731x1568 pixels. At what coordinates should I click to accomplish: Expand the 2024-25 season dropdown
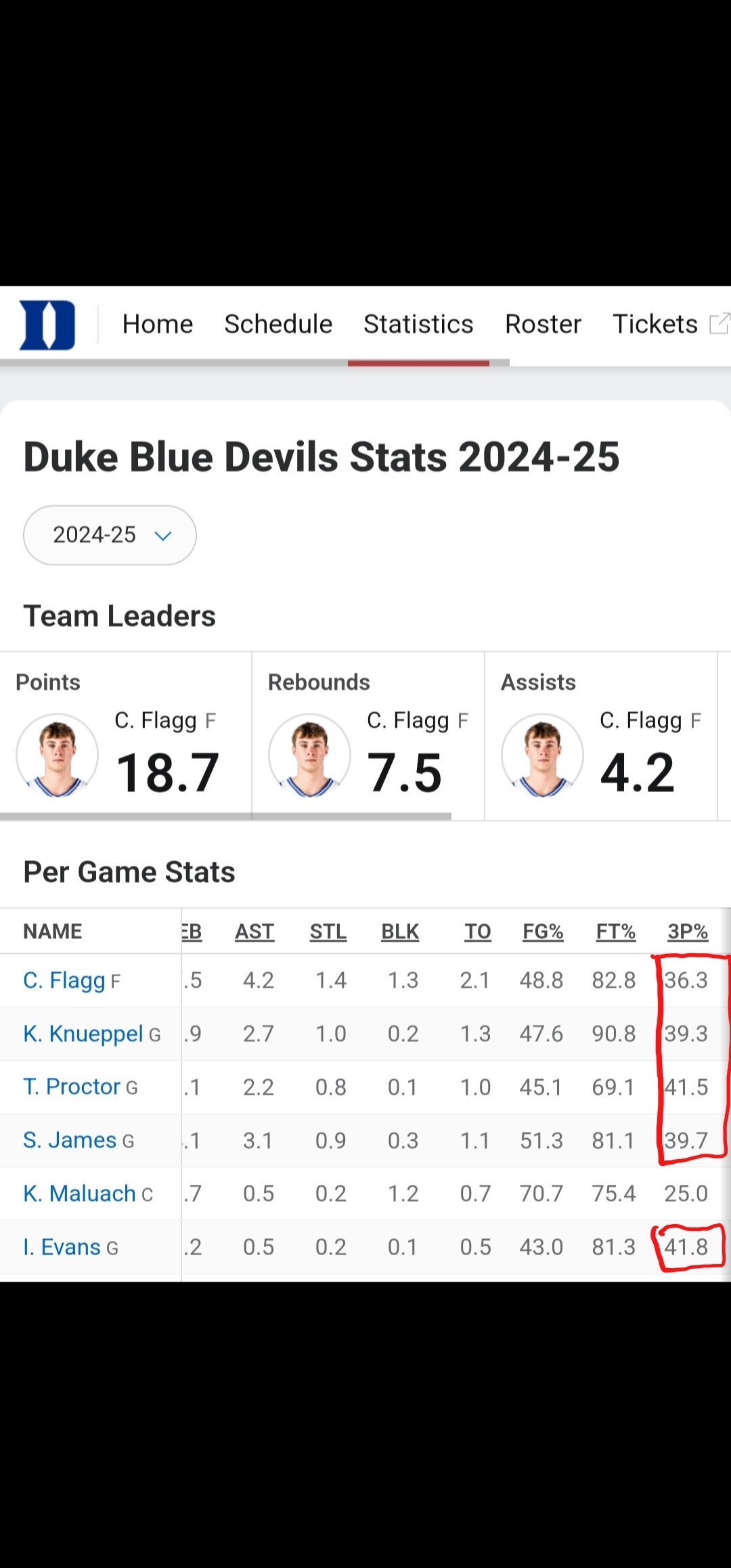click(x=110, y=535)
